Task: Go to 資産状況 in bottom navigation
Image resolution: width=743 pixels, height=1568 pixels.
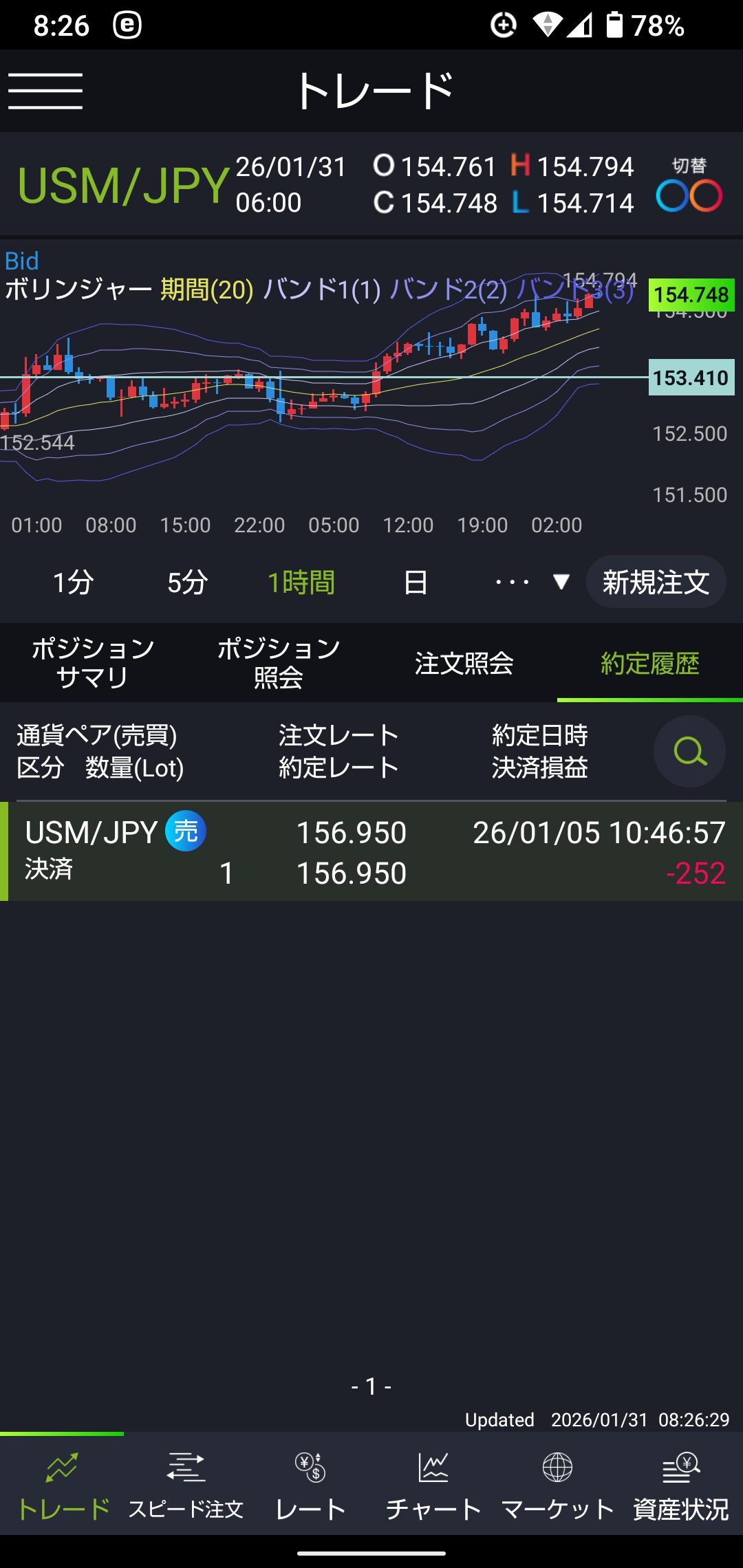Action: pos(681,1485)
